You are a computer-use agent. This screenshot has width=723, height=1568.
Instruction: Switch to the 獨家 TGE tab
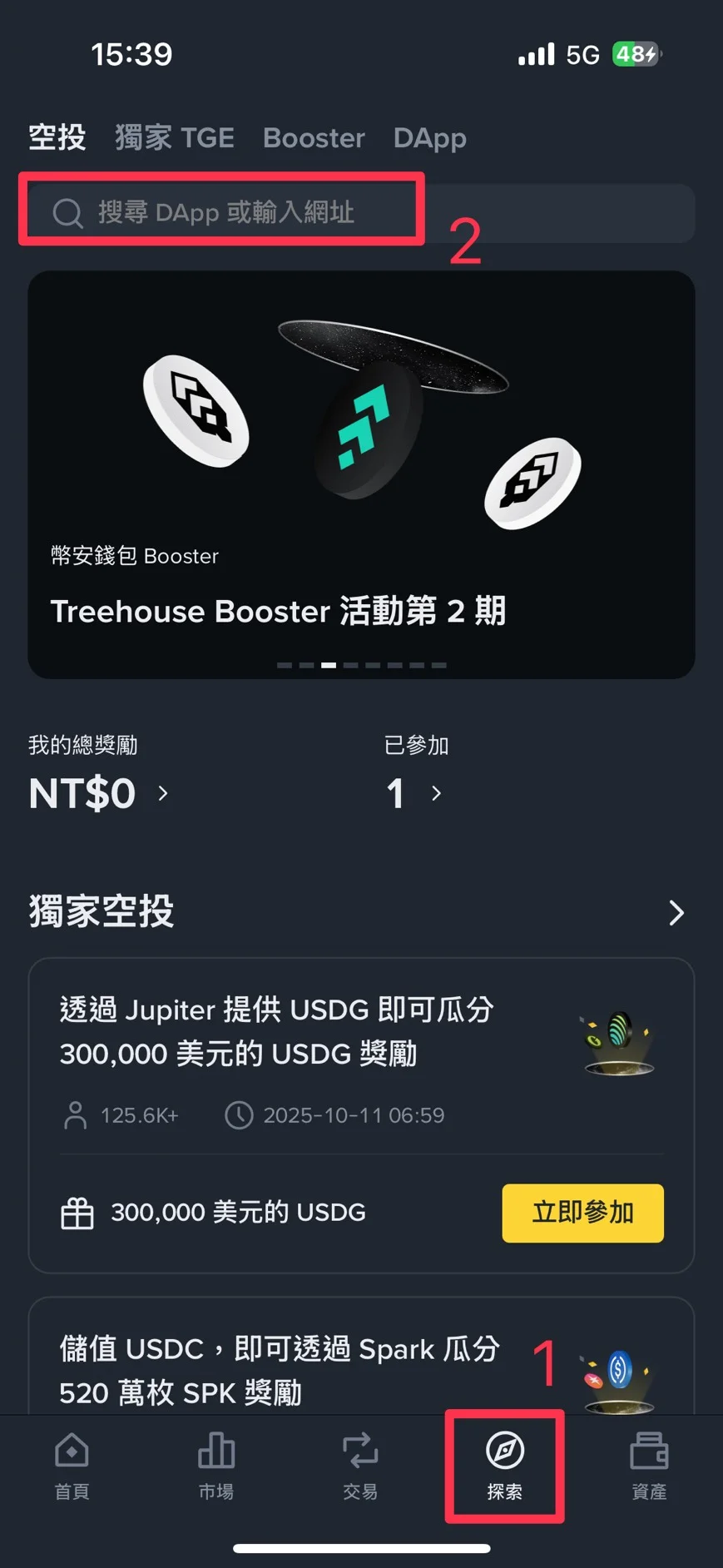[x=175, y=138]
